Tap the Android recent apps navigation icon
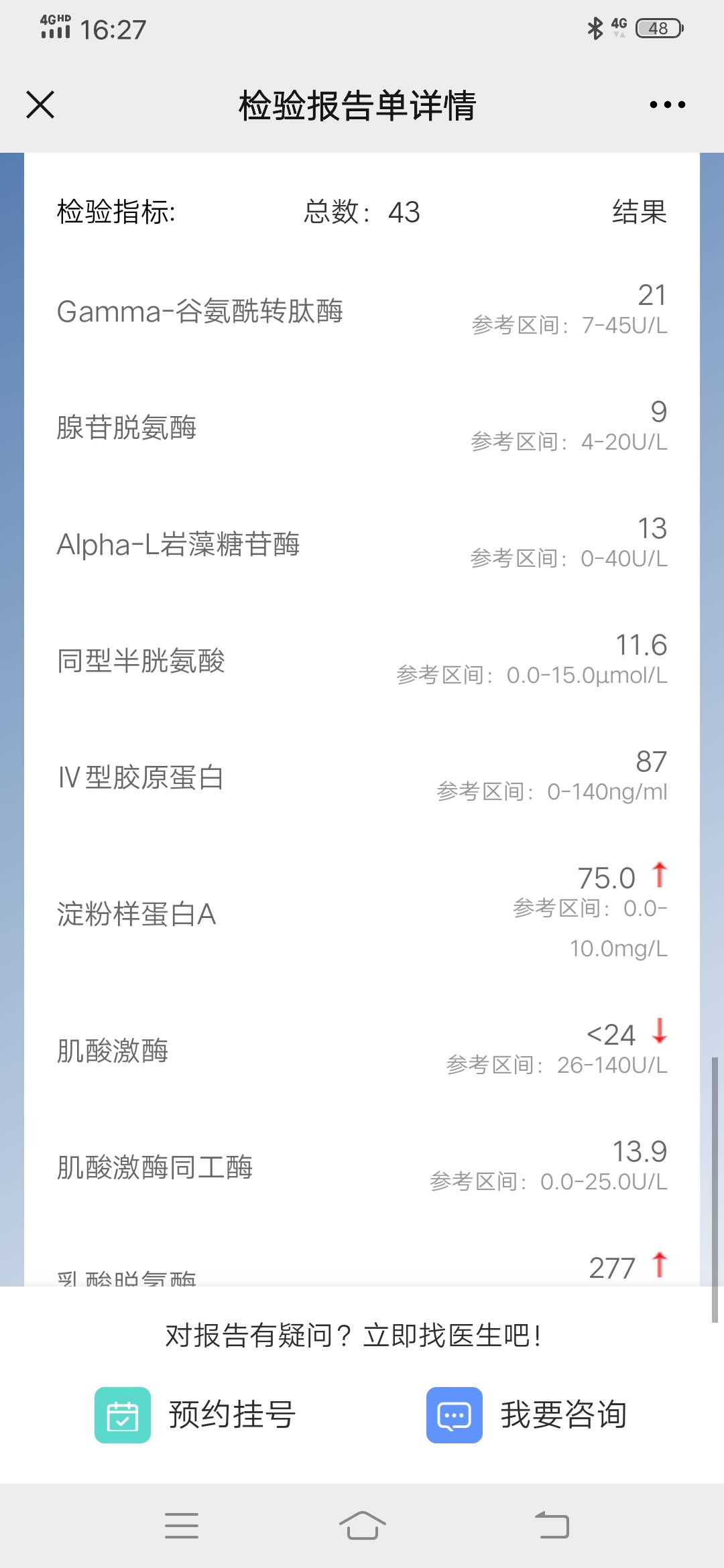 tap(181, 1525)
